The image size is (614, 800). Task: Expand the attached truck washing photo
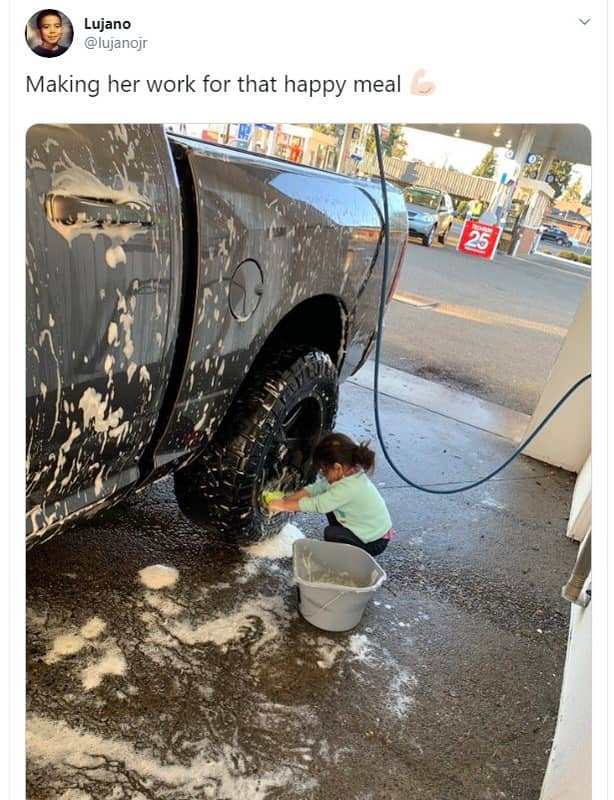[308, 460]
